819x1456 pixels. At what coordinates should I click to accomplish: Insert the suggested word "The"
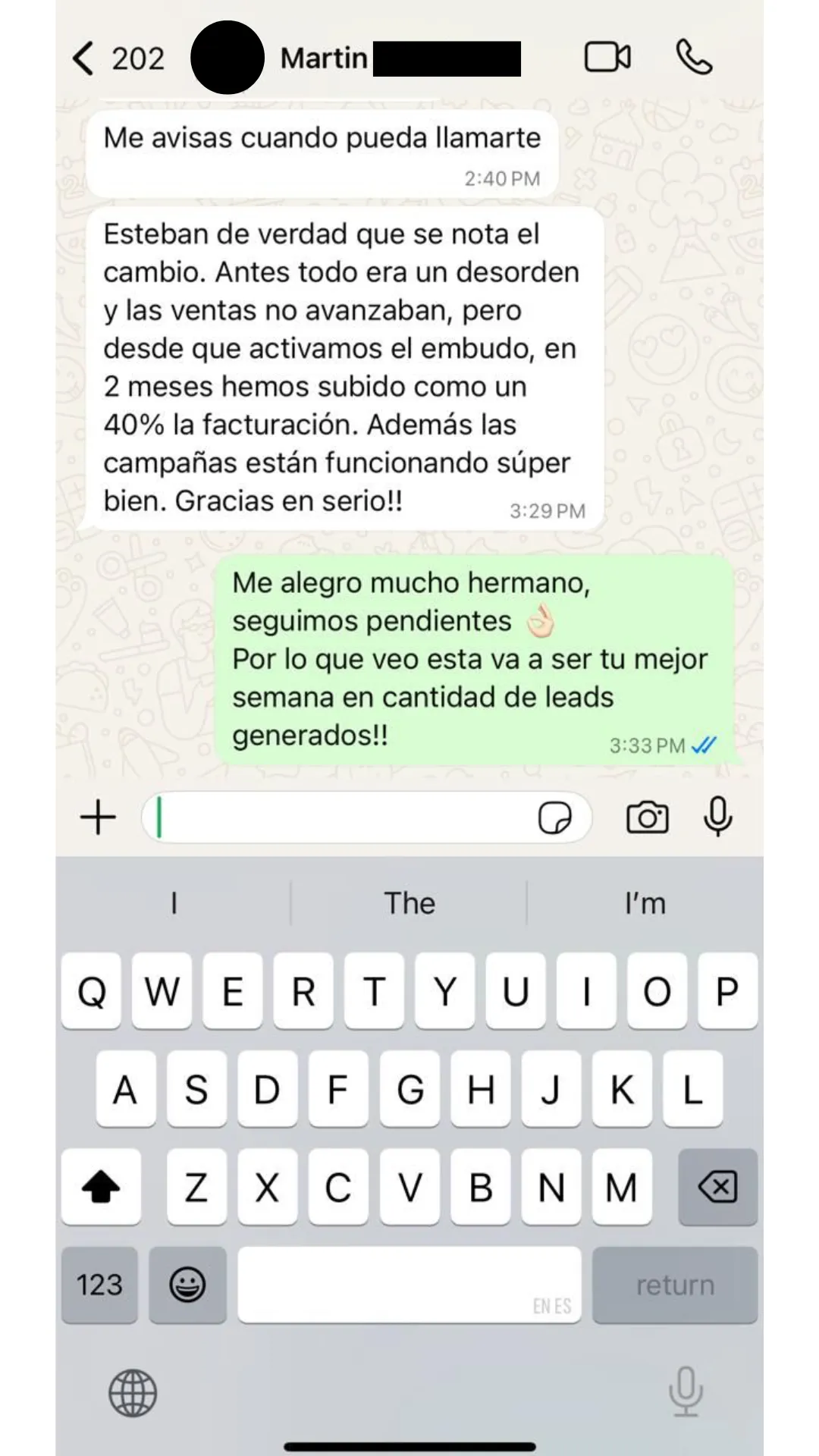pyautogui.click(x=409, y=903)
